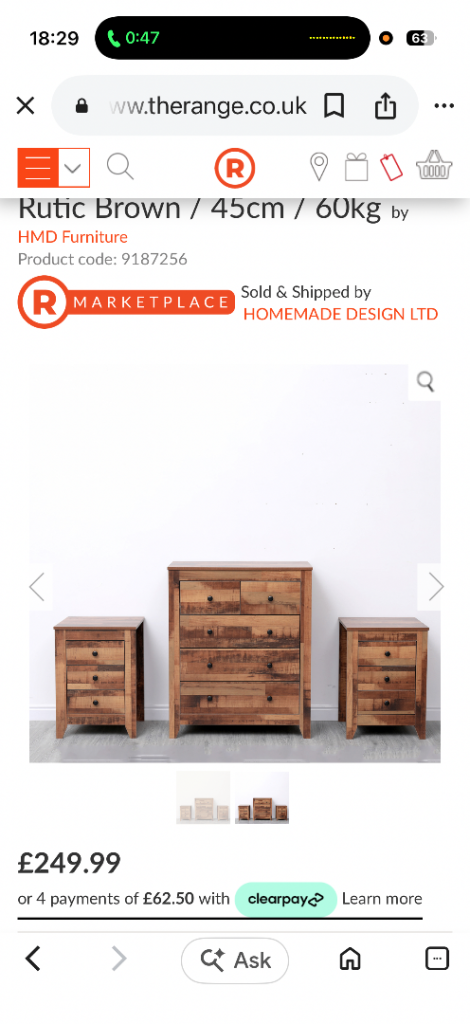This screenshot has height=1024, width=470.
Task: Open the browser overflow menu
Action: pyautogui.click(x=444, y=106)
